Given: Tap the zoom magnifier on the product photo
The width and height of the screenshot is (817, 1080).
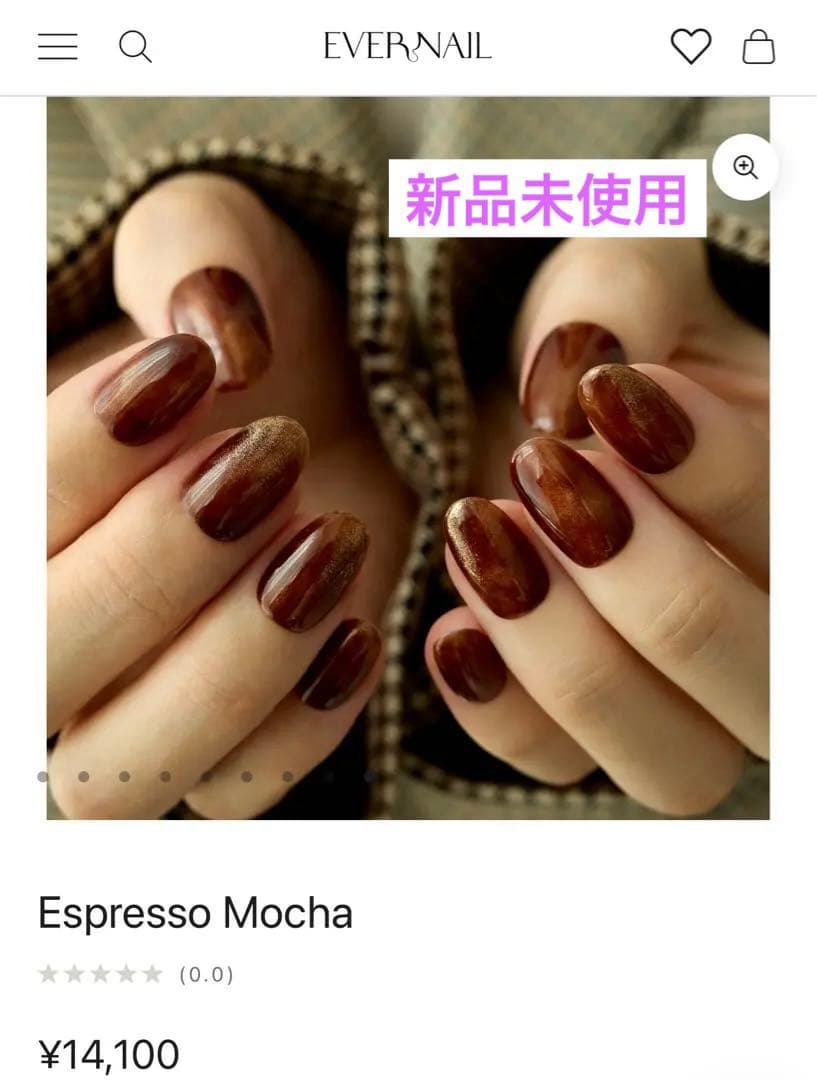Looking at the screenshot, I should coord(743,167).
